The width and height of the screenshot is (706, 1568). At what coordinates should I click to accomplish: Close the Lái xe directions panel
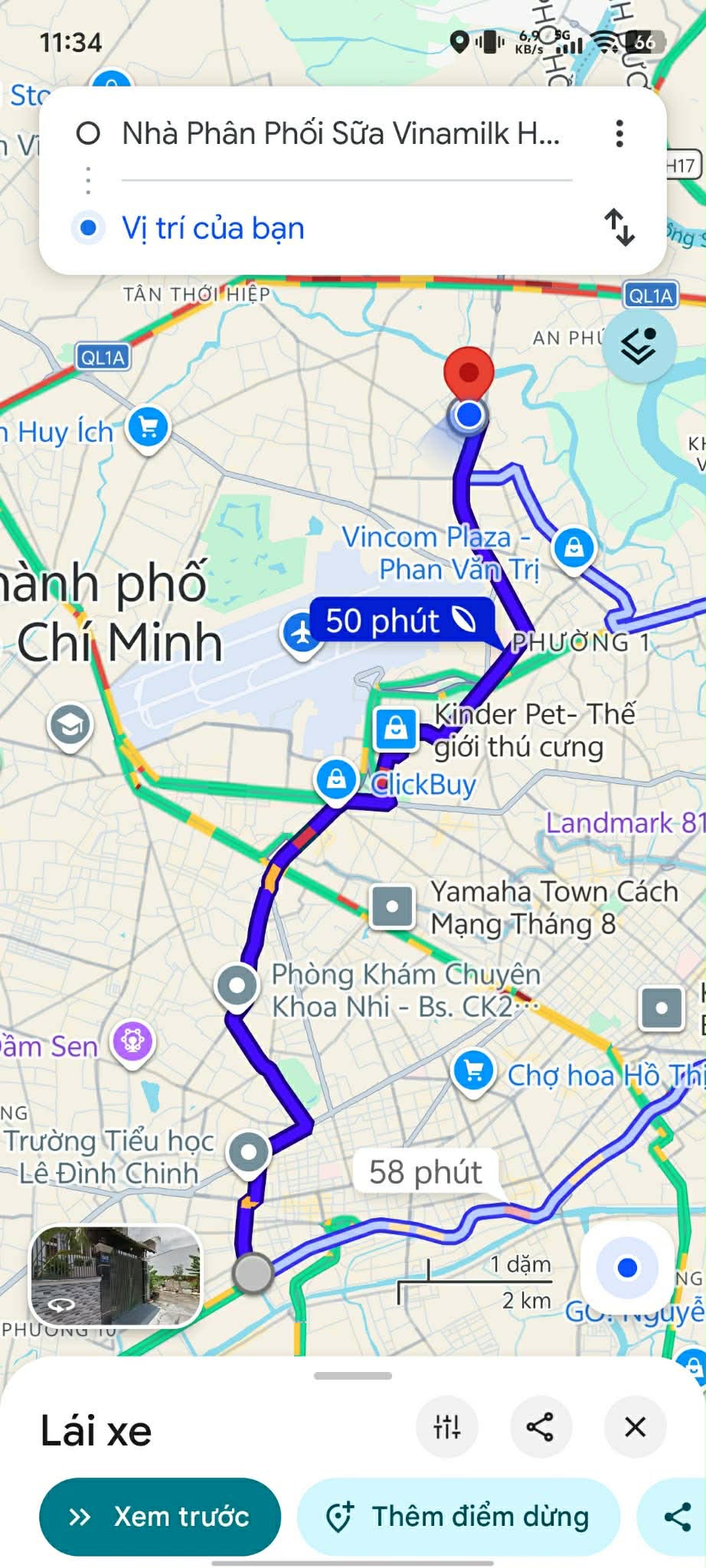(x=635, y=1427)
